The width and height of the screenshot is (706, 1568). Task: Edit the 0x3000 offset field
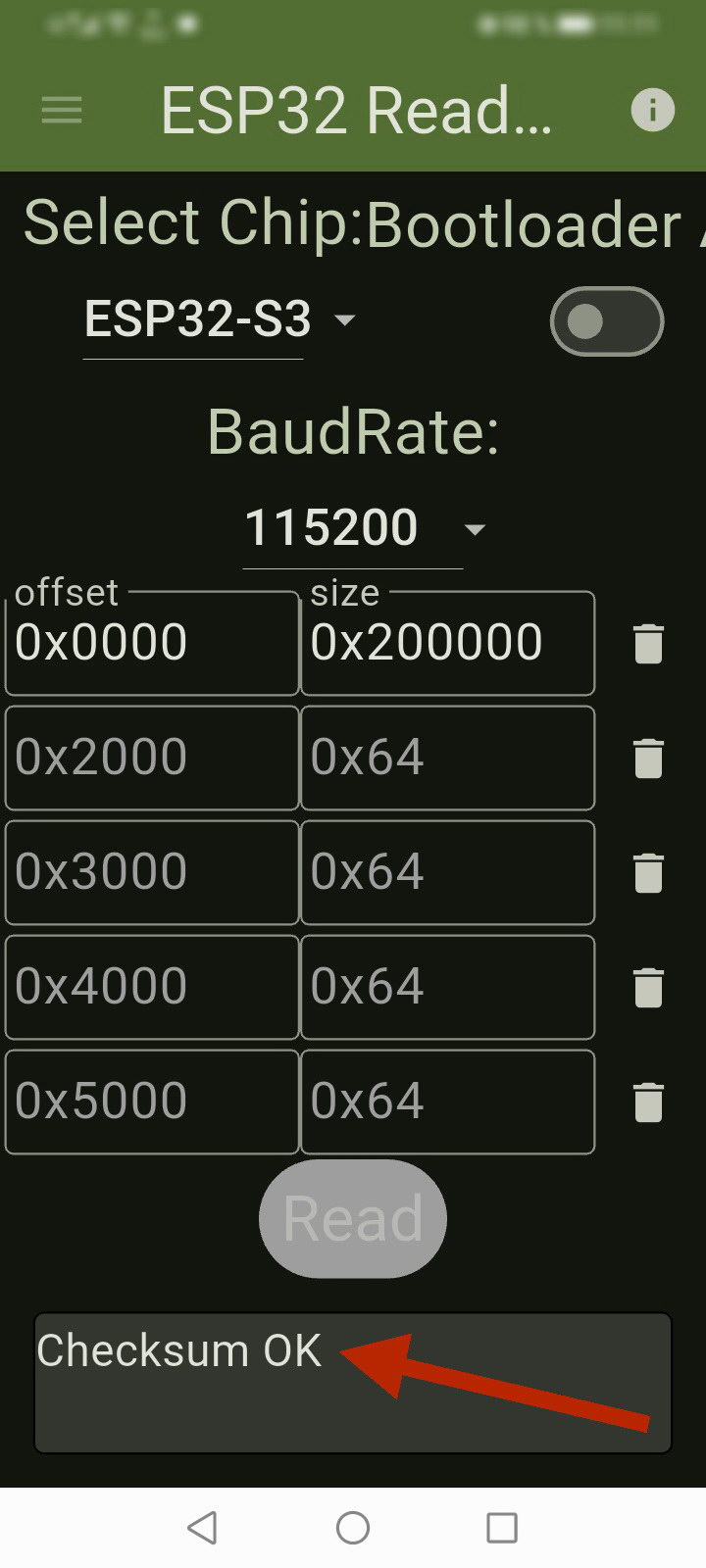coord(152,872)
